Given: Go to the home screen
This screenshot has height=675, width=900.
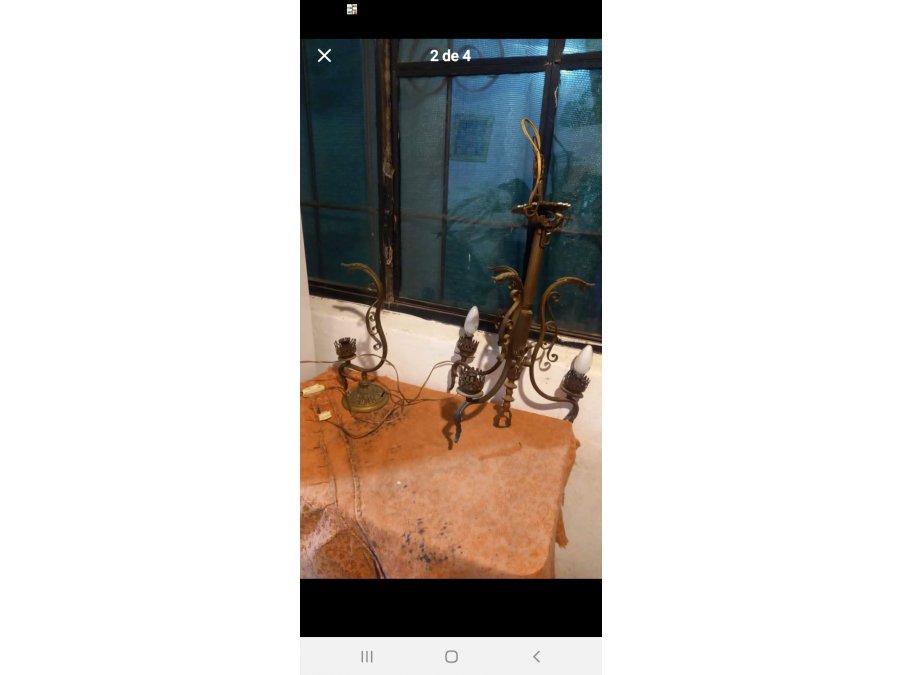Looking at the screenshot, I should click(451, 656).
